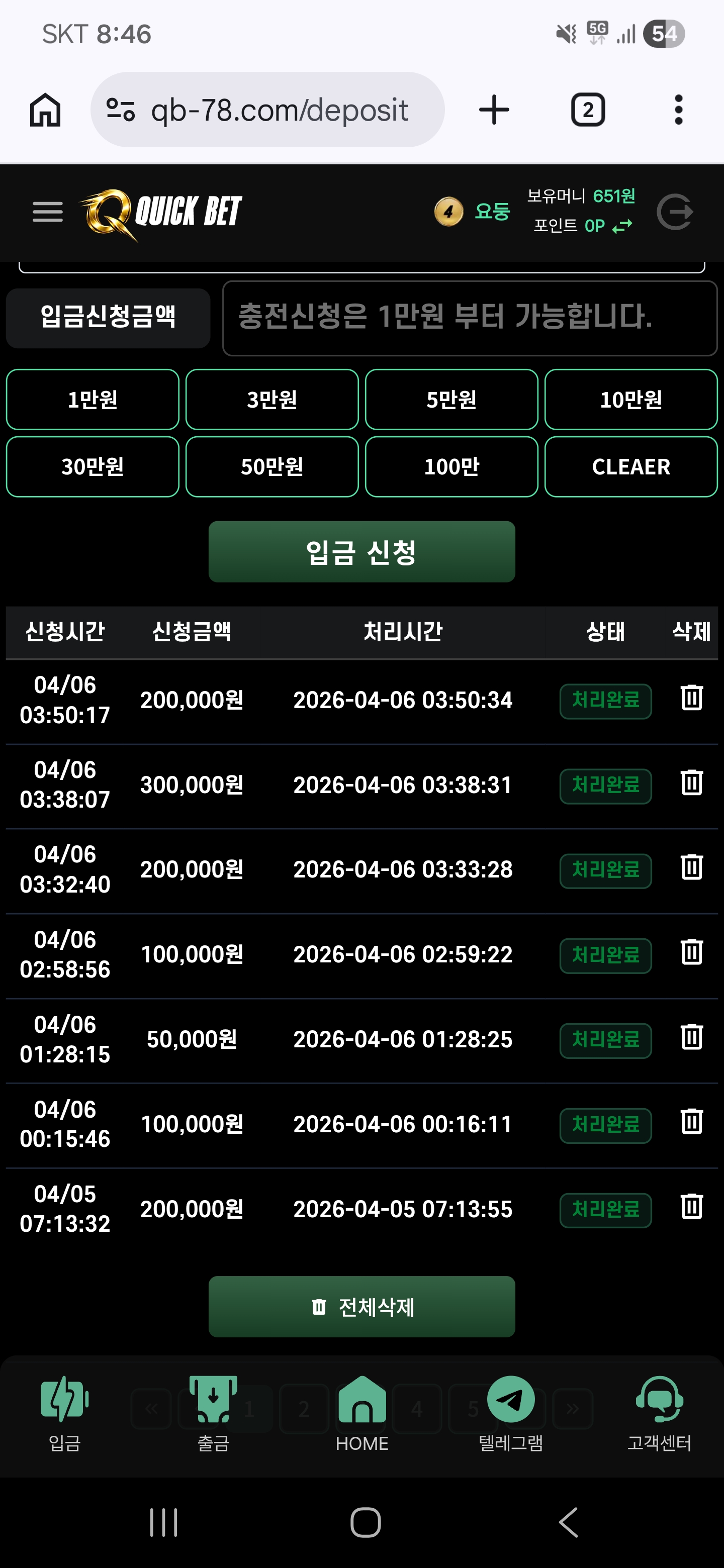
Task: Delete all records with 전체삭제
Action: pyautogui.click(x=361, y=1307)
